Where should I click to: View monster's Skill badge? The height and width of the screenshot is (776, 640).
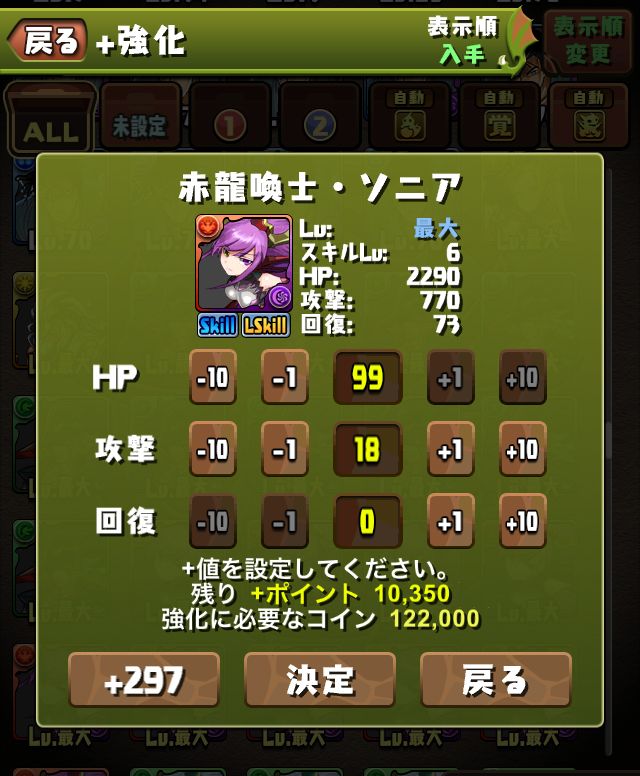click(218, 325)
